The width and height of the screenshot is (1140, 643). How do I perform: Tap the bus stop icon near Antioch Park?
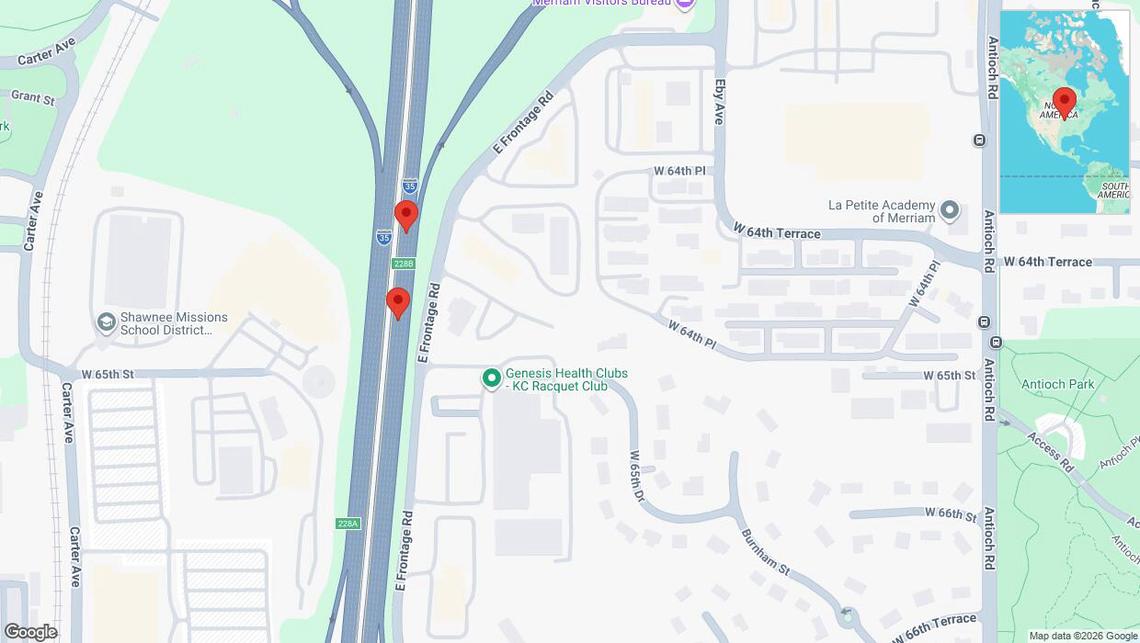pos(983,322)
